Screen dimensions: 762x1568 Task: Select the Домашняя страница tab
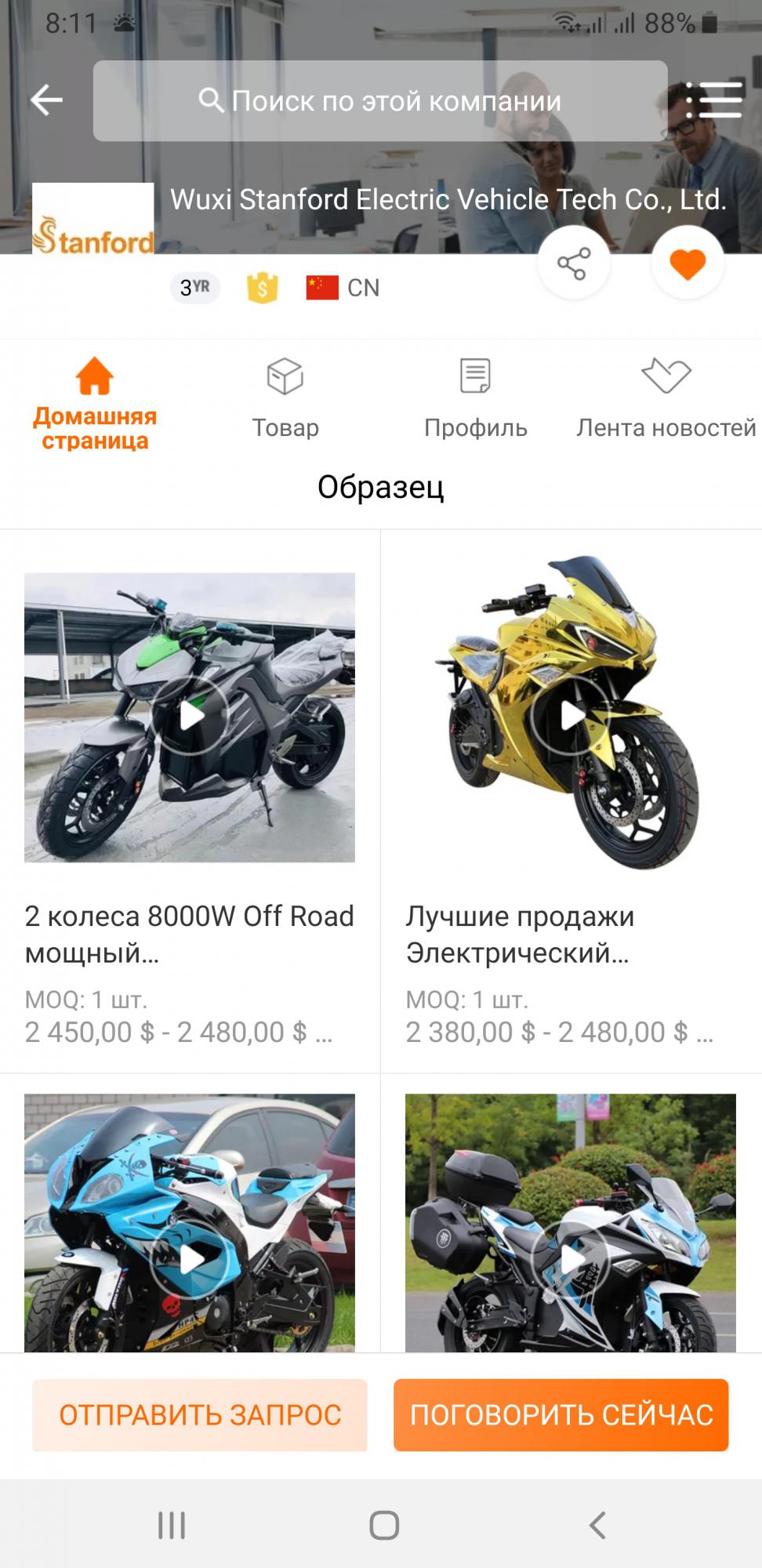pos(95,402)
